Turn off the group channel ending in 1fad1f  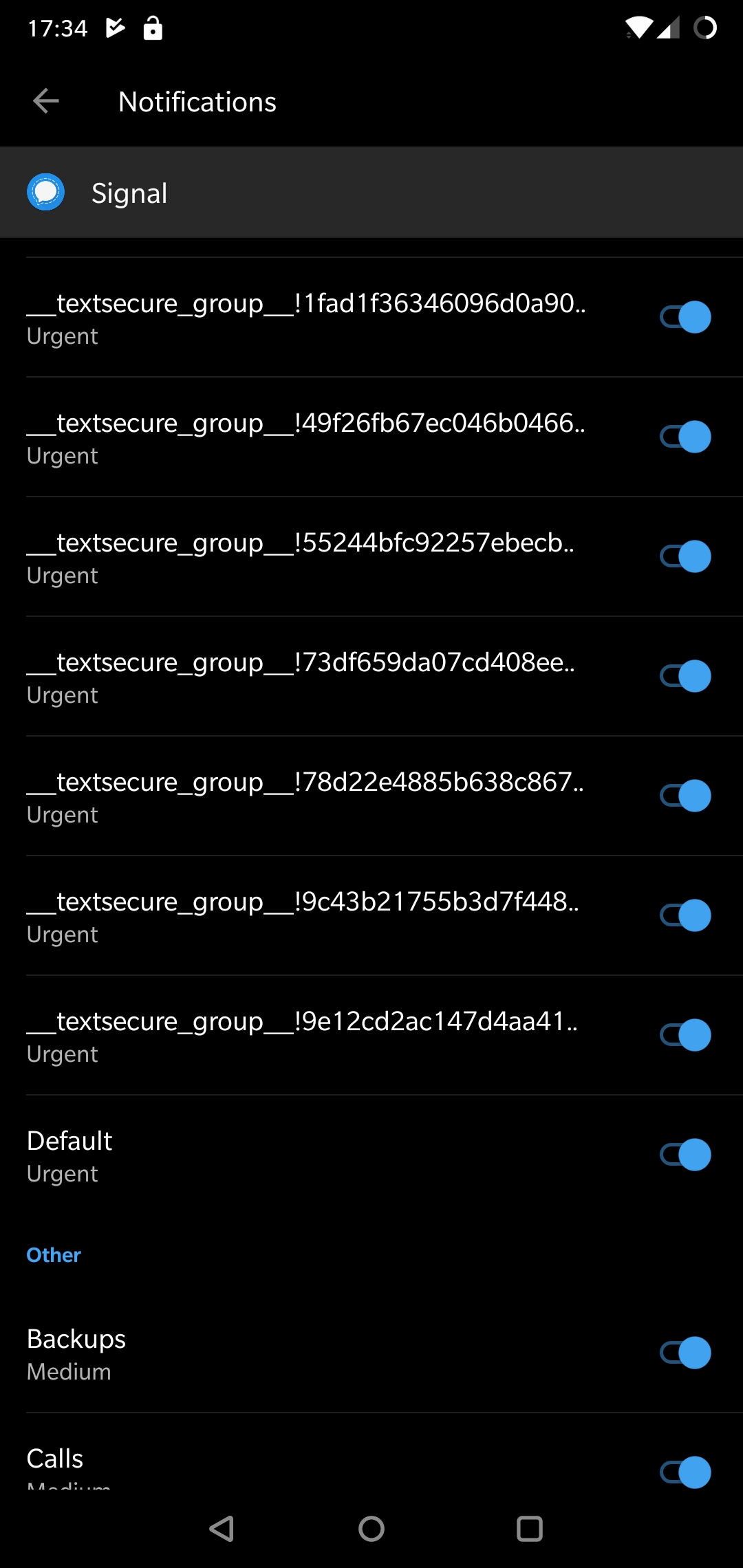(685, 316)
